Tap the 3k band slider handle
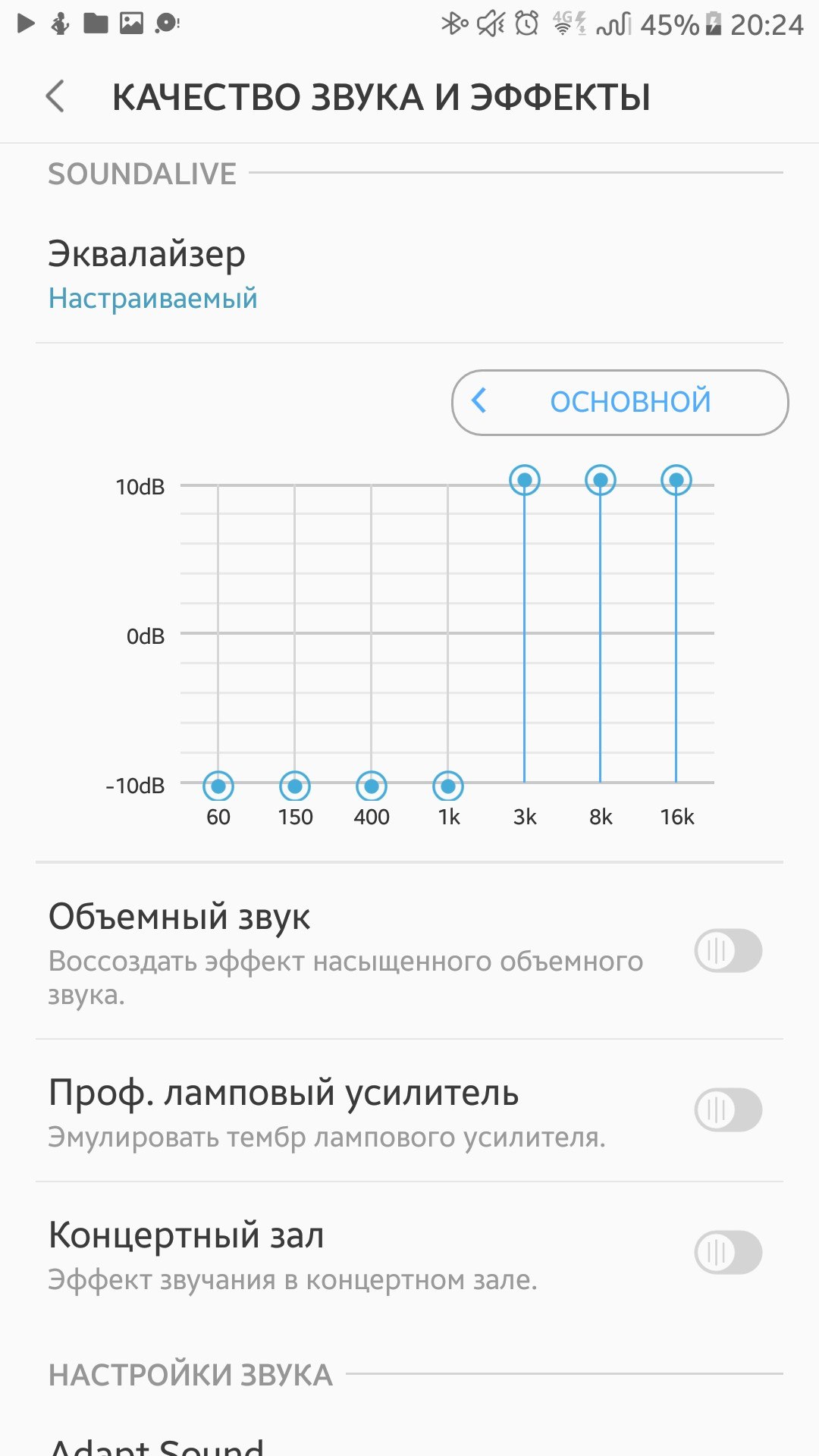Image resolution: width=819 pixels, height=1456 pixels. [x=524, y=480]
